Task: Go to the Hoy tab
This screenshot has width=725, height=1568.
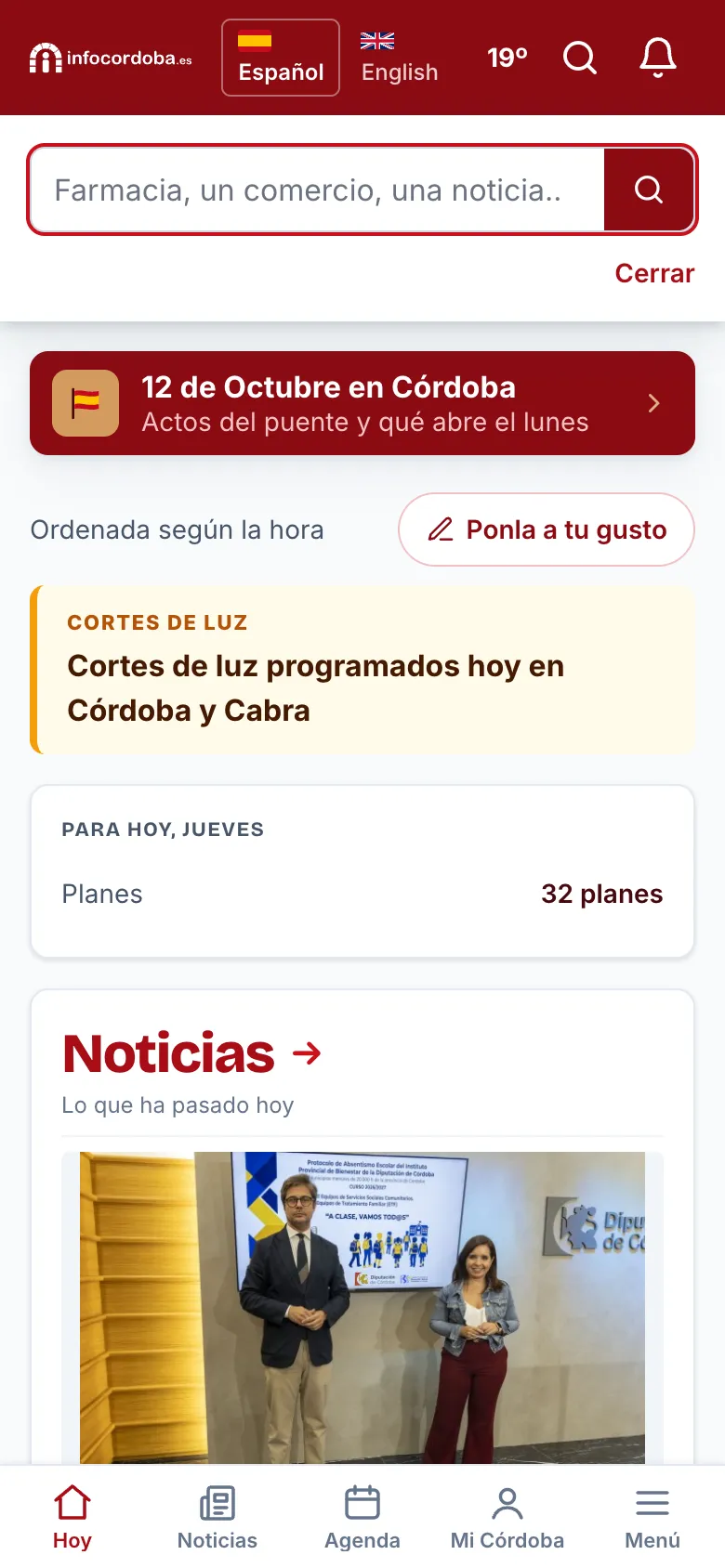Action: point(72,1518)
